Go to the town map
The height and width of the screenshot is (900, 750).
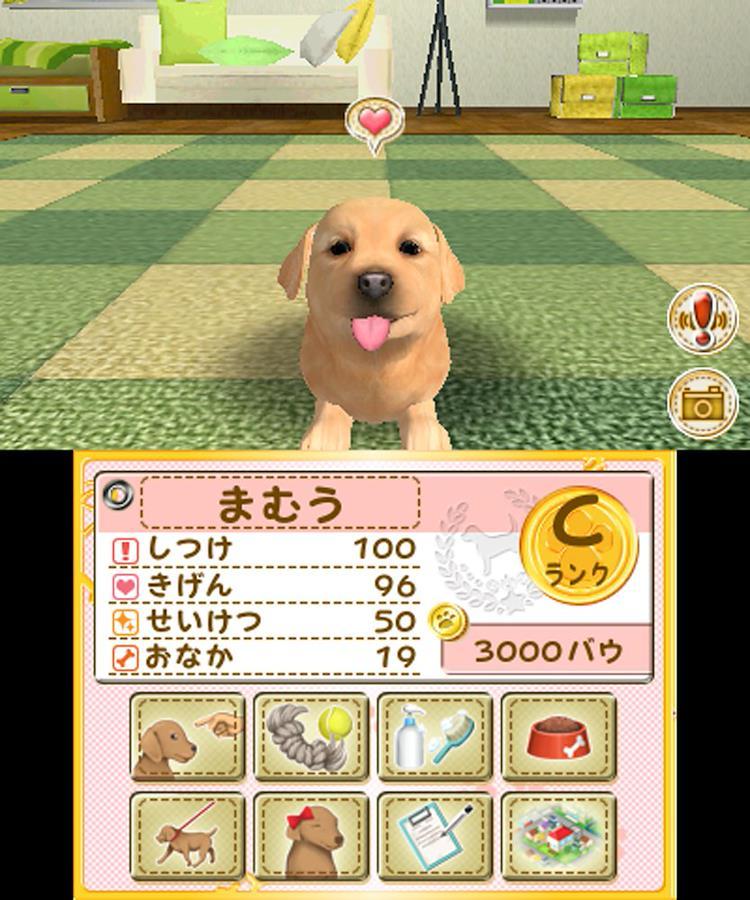pos(558,837)
